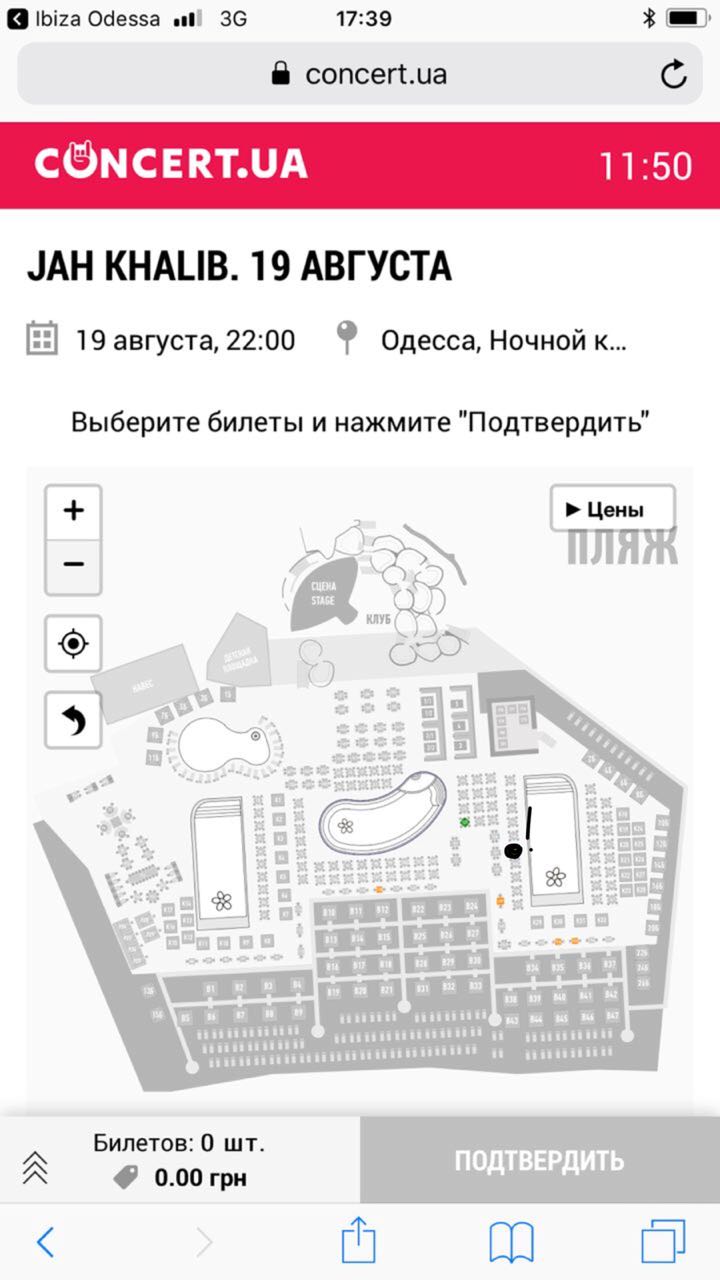This screenshot has width=720, height=1280.
Task: Tap the concert.ua address bar
Action: pos(360,74)
